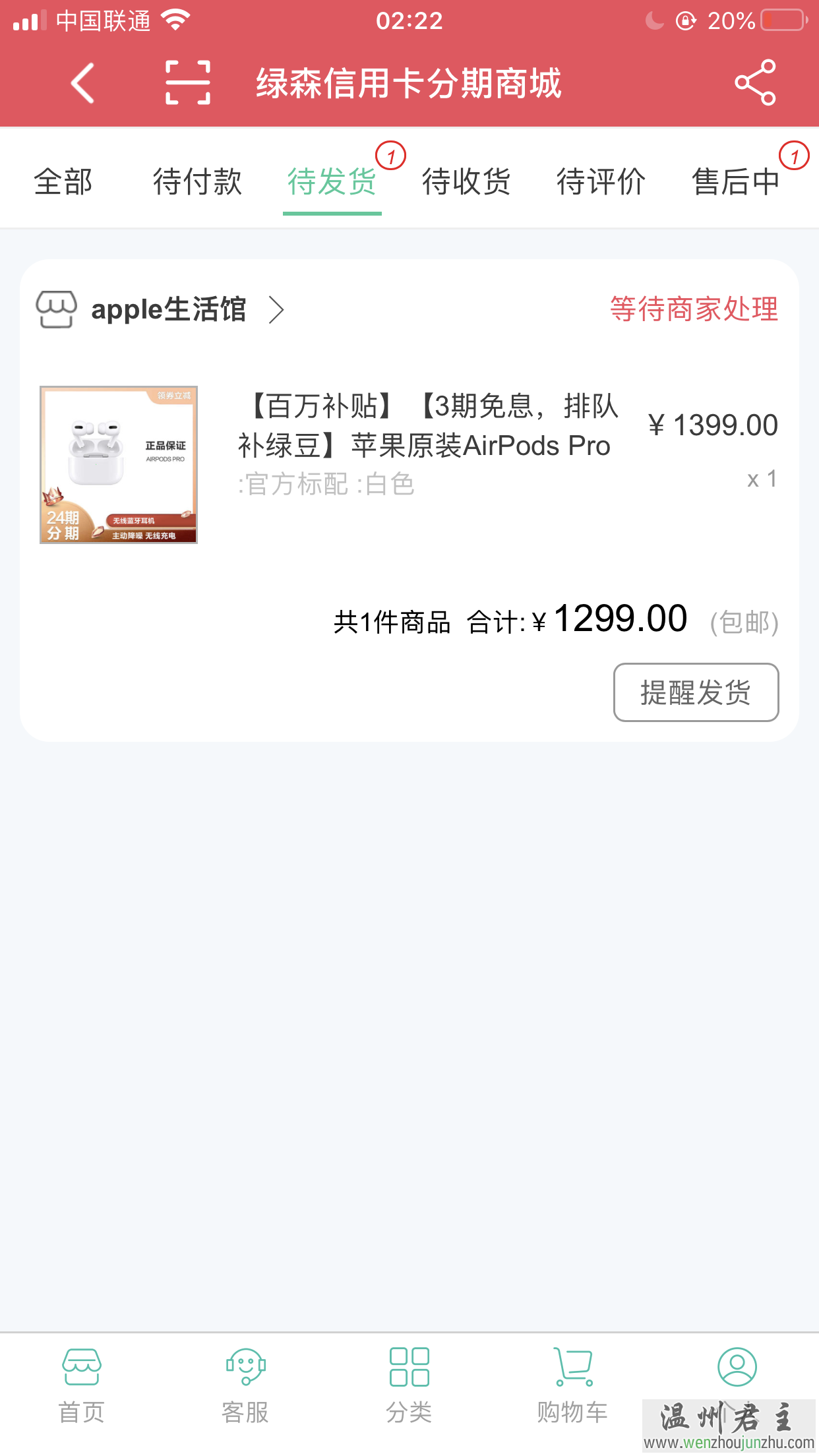
Task: Switch to the 全部 orders tab
Action: click(63, 182)
